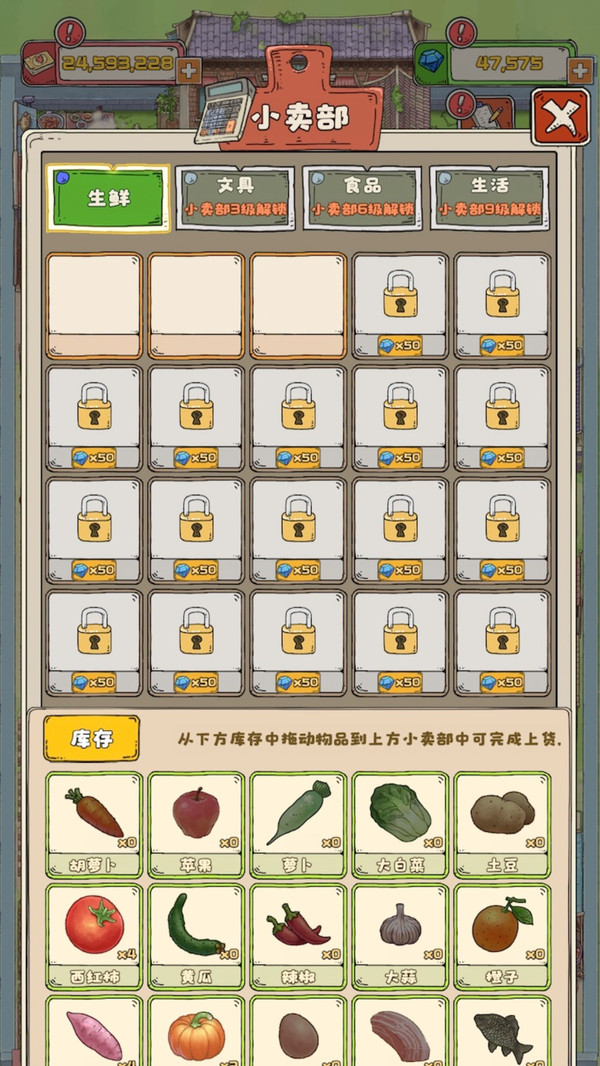Close the 小卖部 shop window
The width and height of the screenshot is (600, 1066).
point(561,117)
